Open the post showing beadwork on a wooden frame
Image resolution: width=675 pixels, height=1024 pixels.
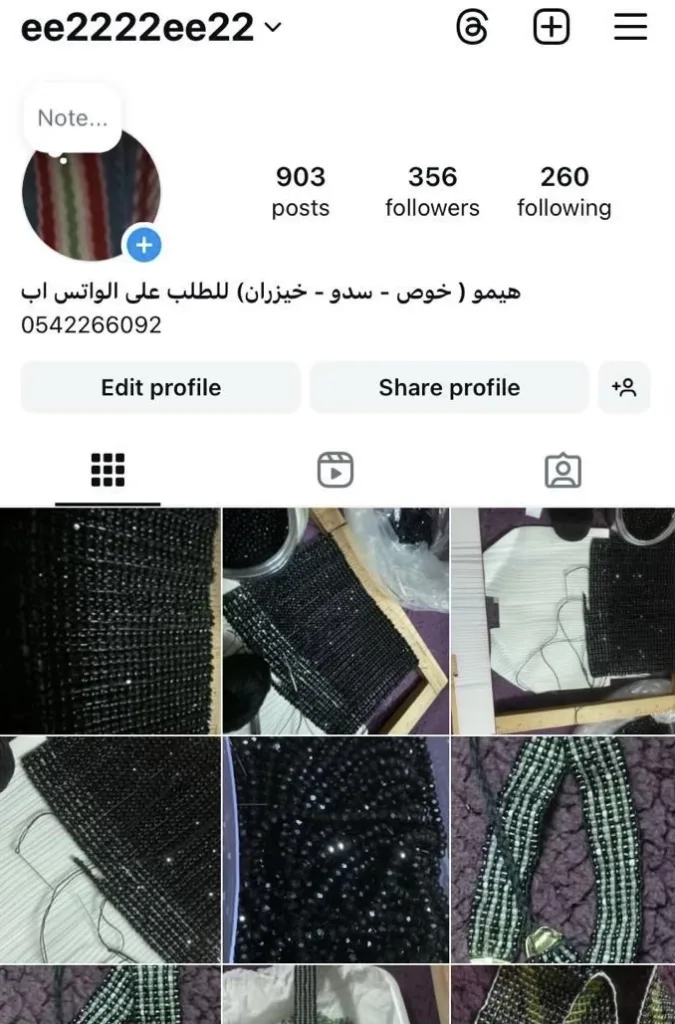[336, 620]
